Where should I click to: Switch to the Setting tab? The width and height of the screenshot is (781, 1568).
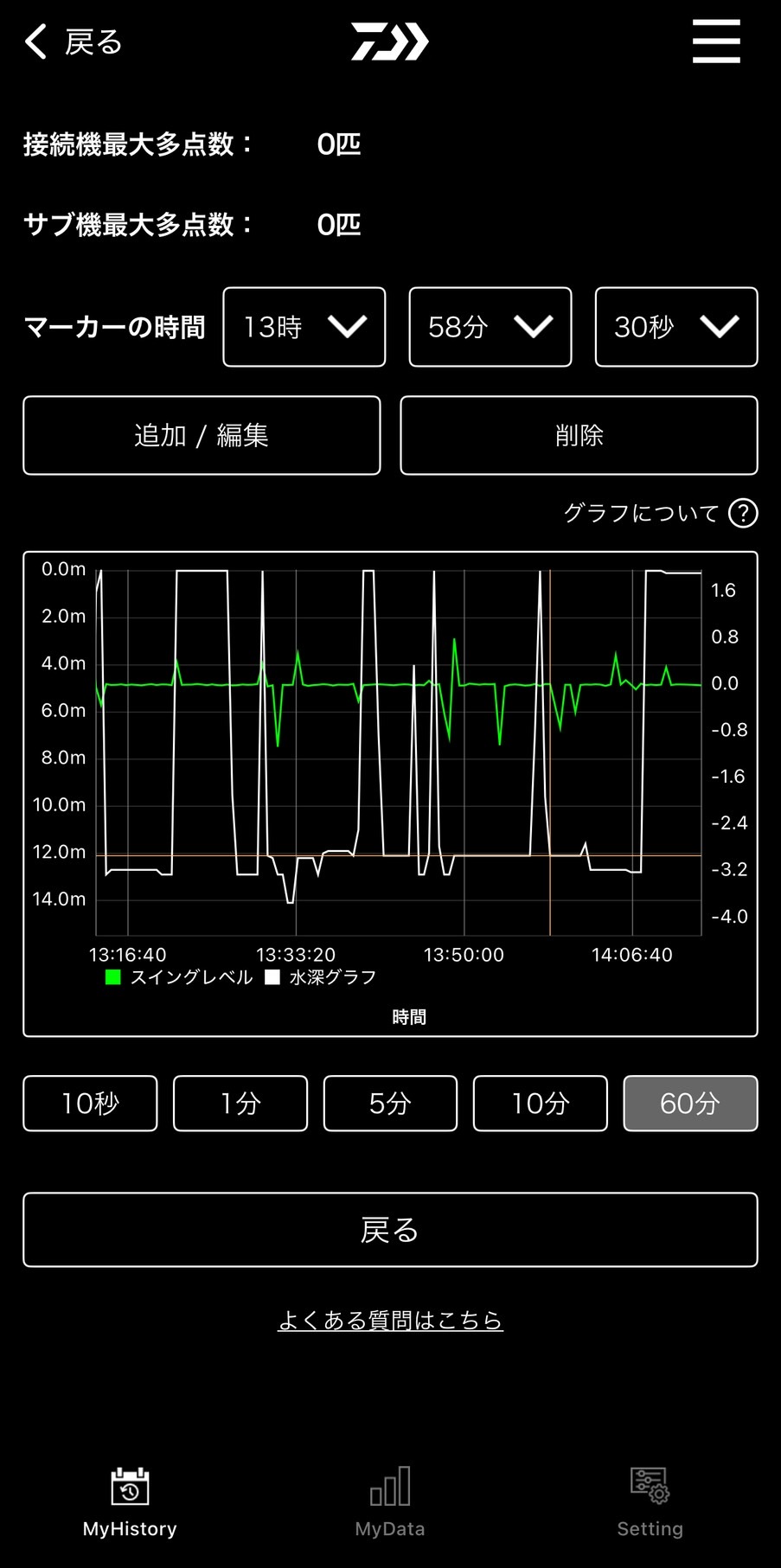(x=650, y=1503)
